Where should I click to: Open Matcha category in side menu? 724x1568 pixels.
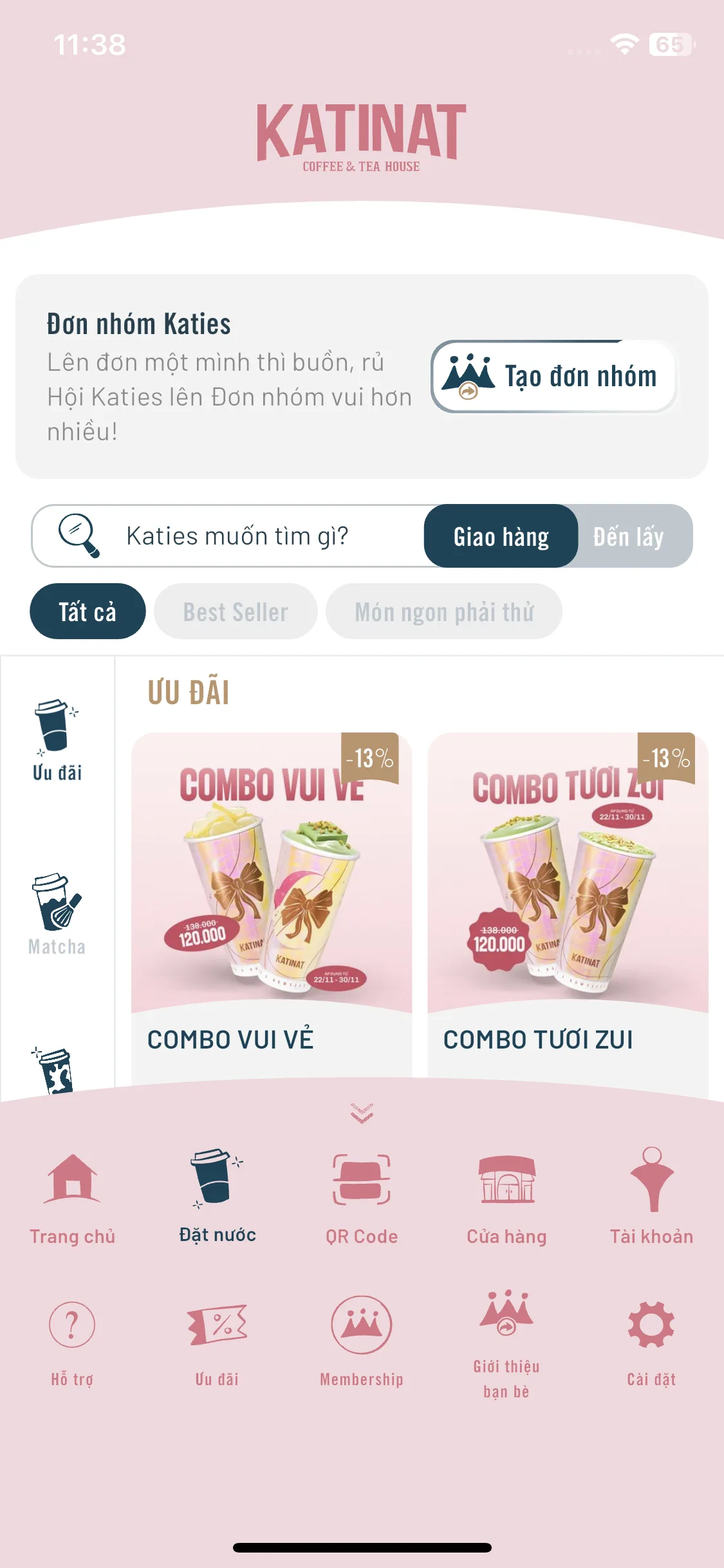tap(57, 914)
